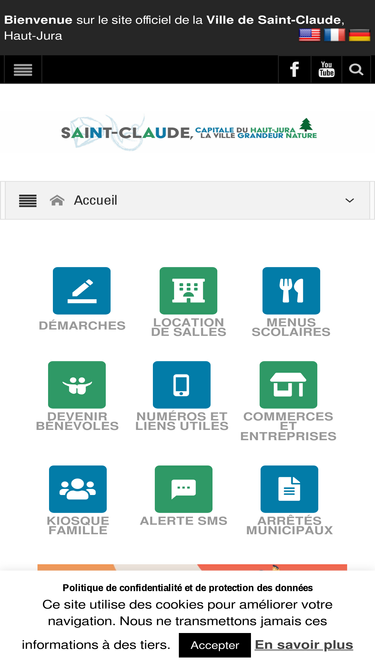Viewport: 375px width, 667px height.
Task: Switch language to German flag
Action: 360,35
